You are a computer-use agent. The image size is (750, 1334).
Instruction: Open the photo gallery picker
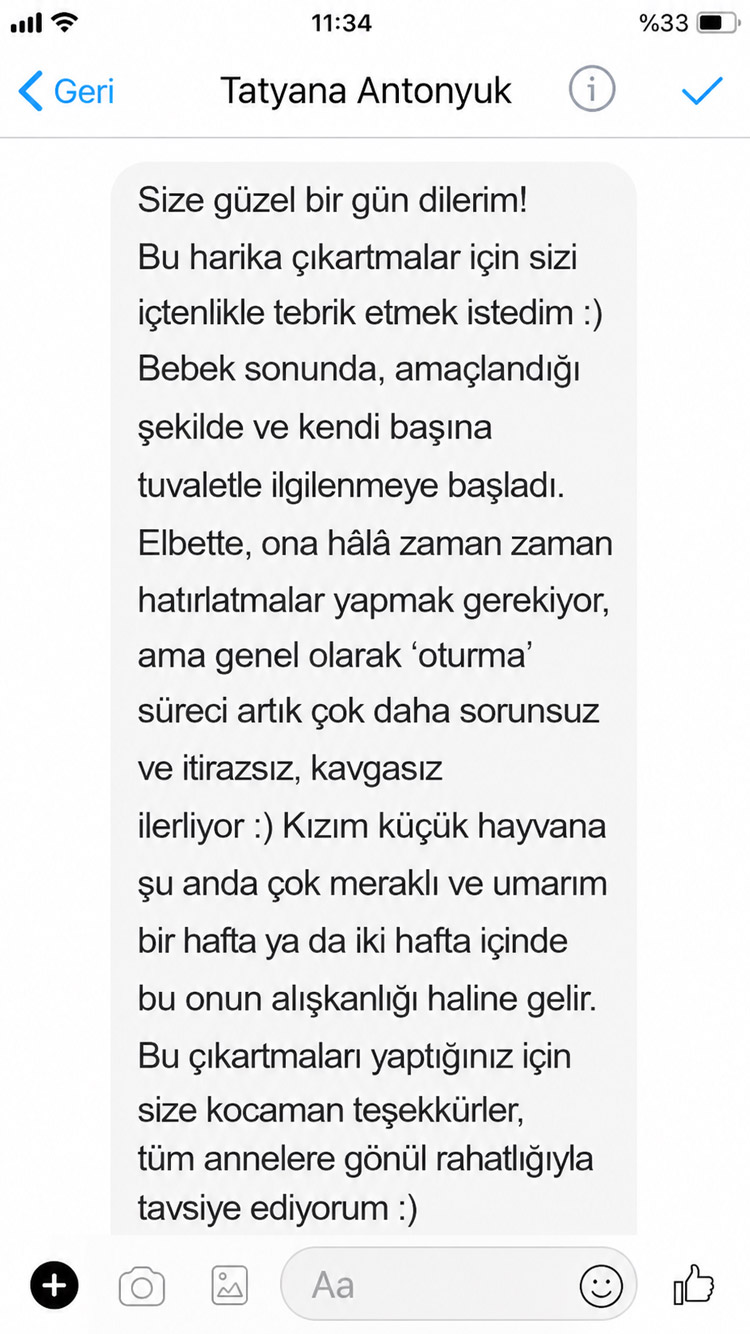229,1284
